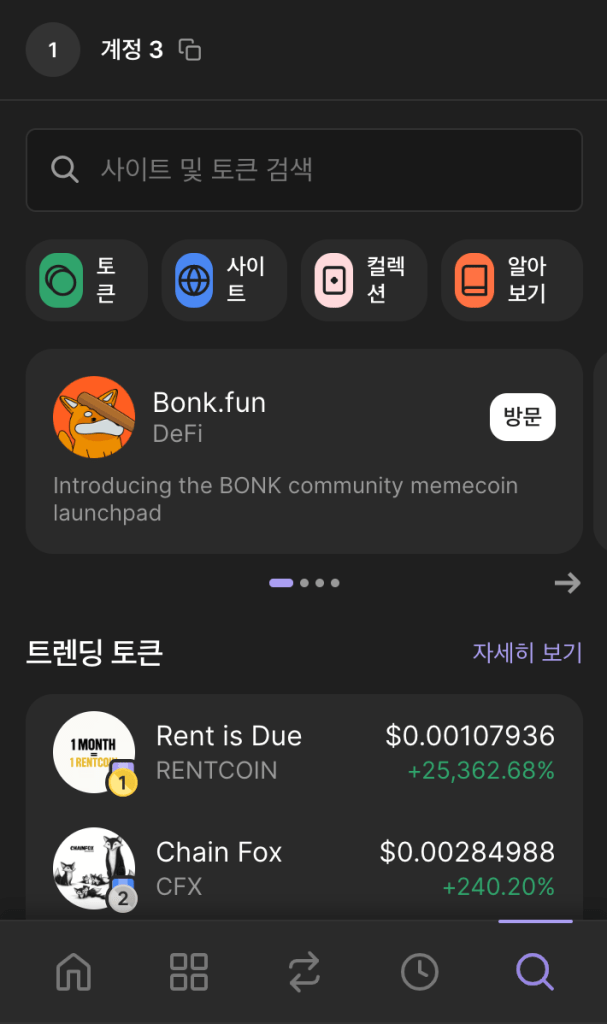
Task: Focus the 사이트 및 토큰 검색 field
Action: 304,169
